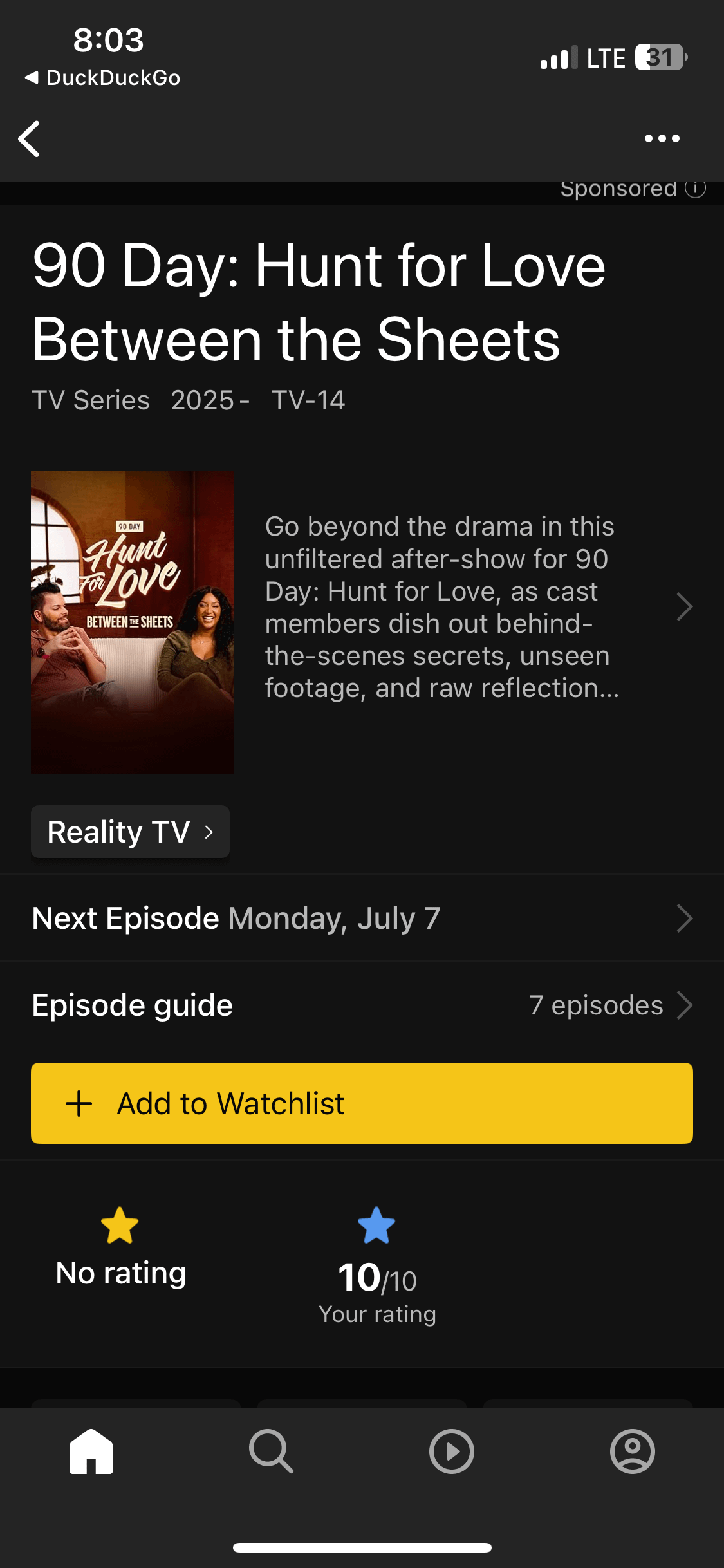Switch to the Profile tab
724x1568 pixels.
click(x=632, y=1451)
